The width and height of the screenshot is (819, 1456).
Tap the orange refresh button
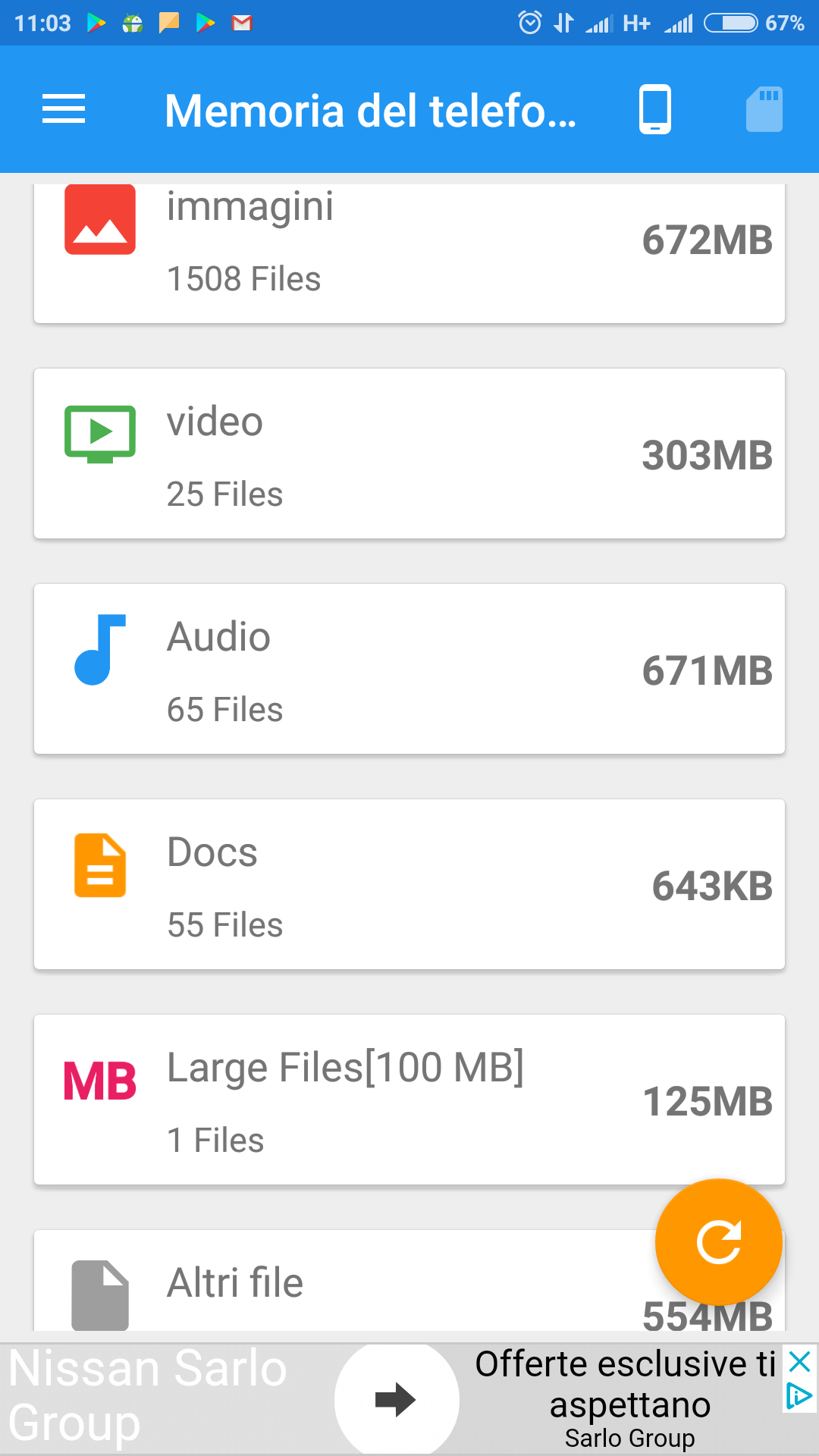pos(718,1242)
